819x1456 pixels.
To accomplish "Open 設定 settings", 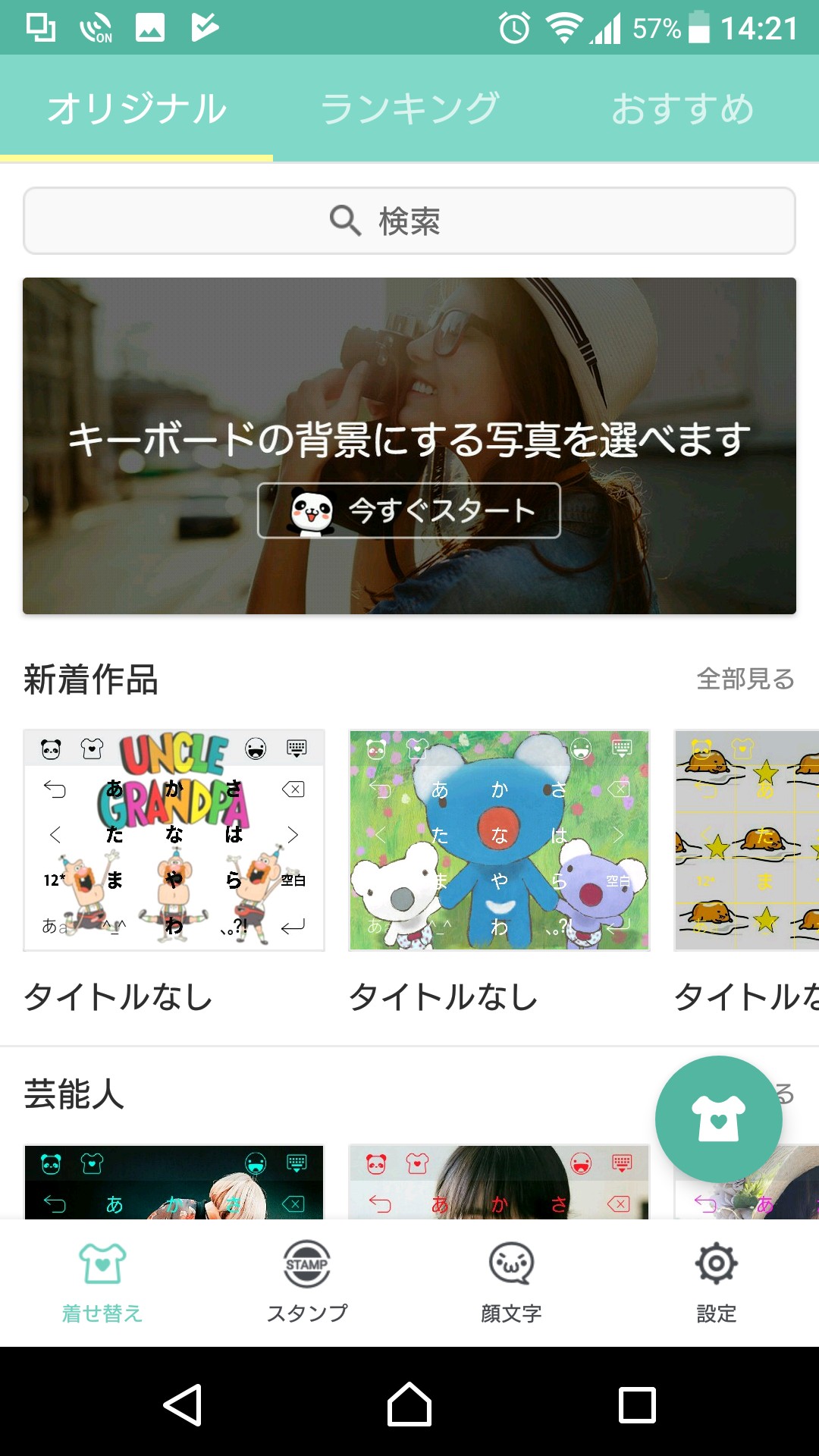I will tap(717, 1282).
